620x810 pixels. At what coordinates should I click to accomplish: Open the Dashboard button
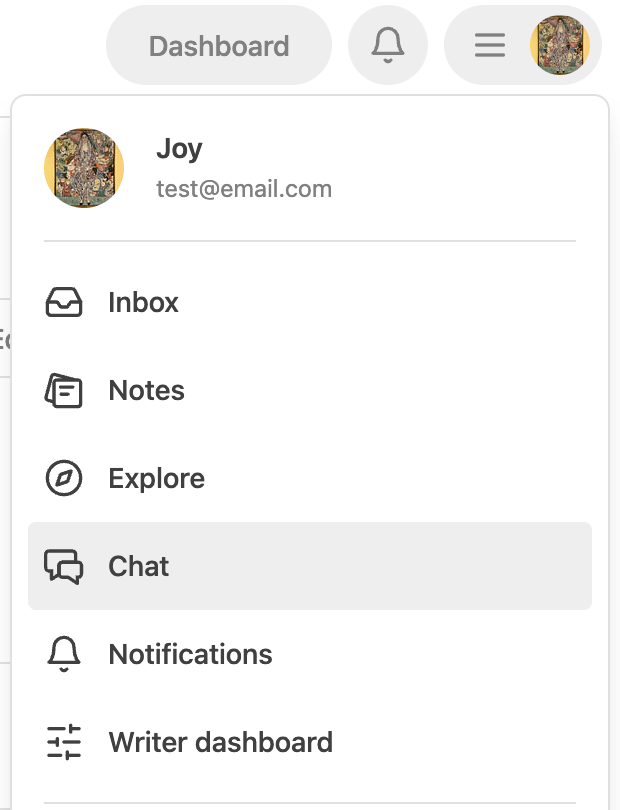(x=219, y=46)
